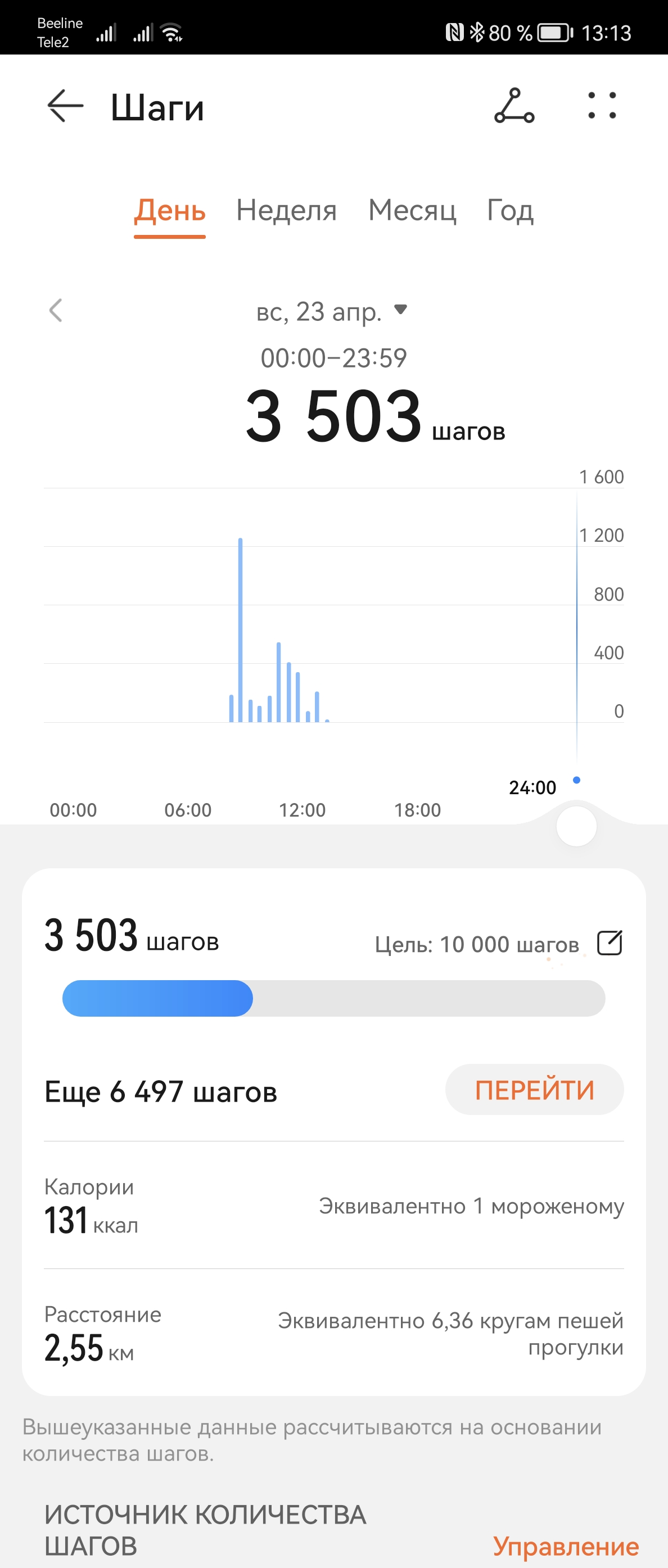The image size is (668, 1568).
Task: Open the four-dot more options menu
Action: 602,106
